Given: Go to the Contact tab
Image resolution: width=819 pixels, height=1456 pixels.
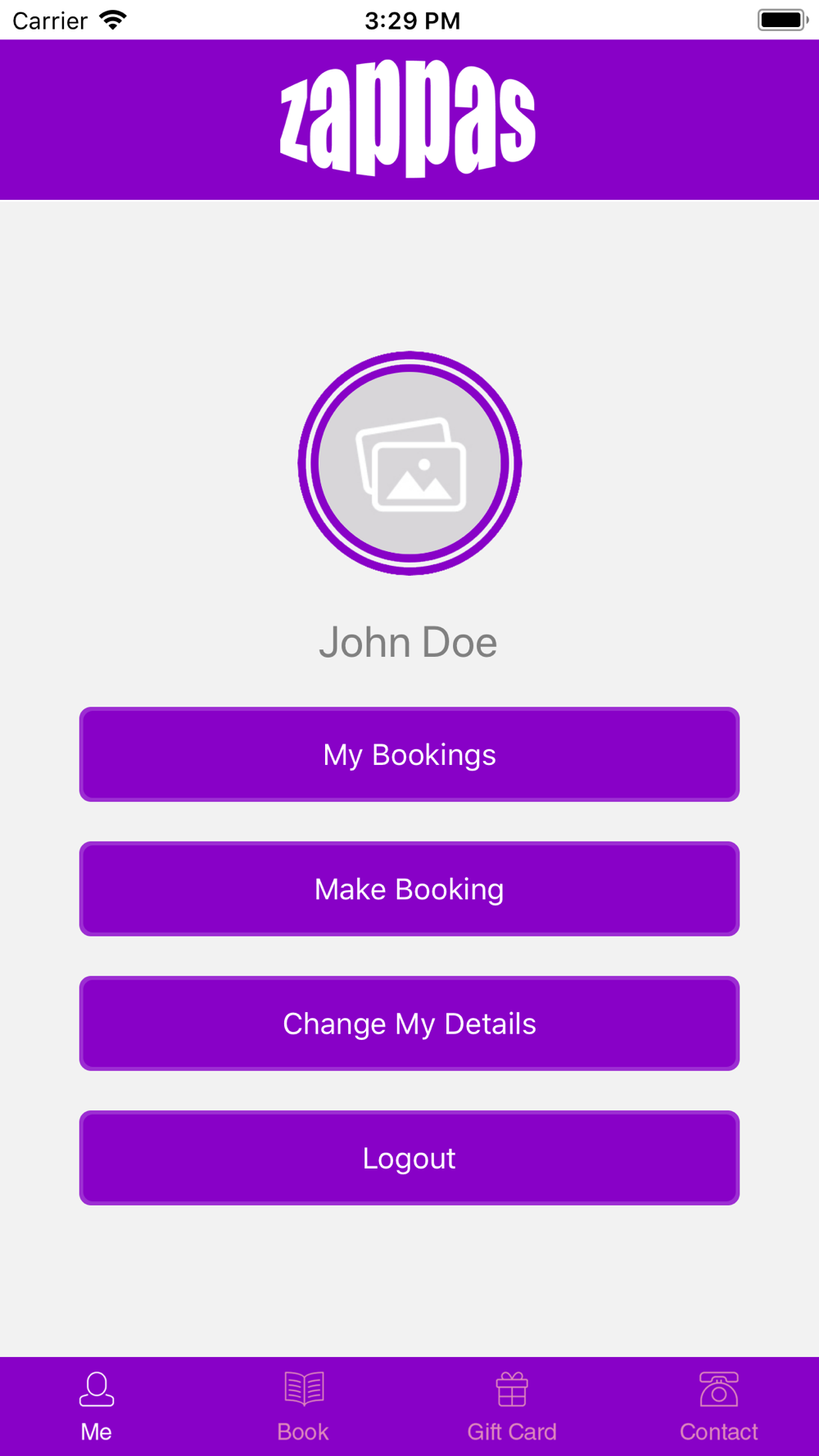Looking at the screenshot, I should 719,1407.
